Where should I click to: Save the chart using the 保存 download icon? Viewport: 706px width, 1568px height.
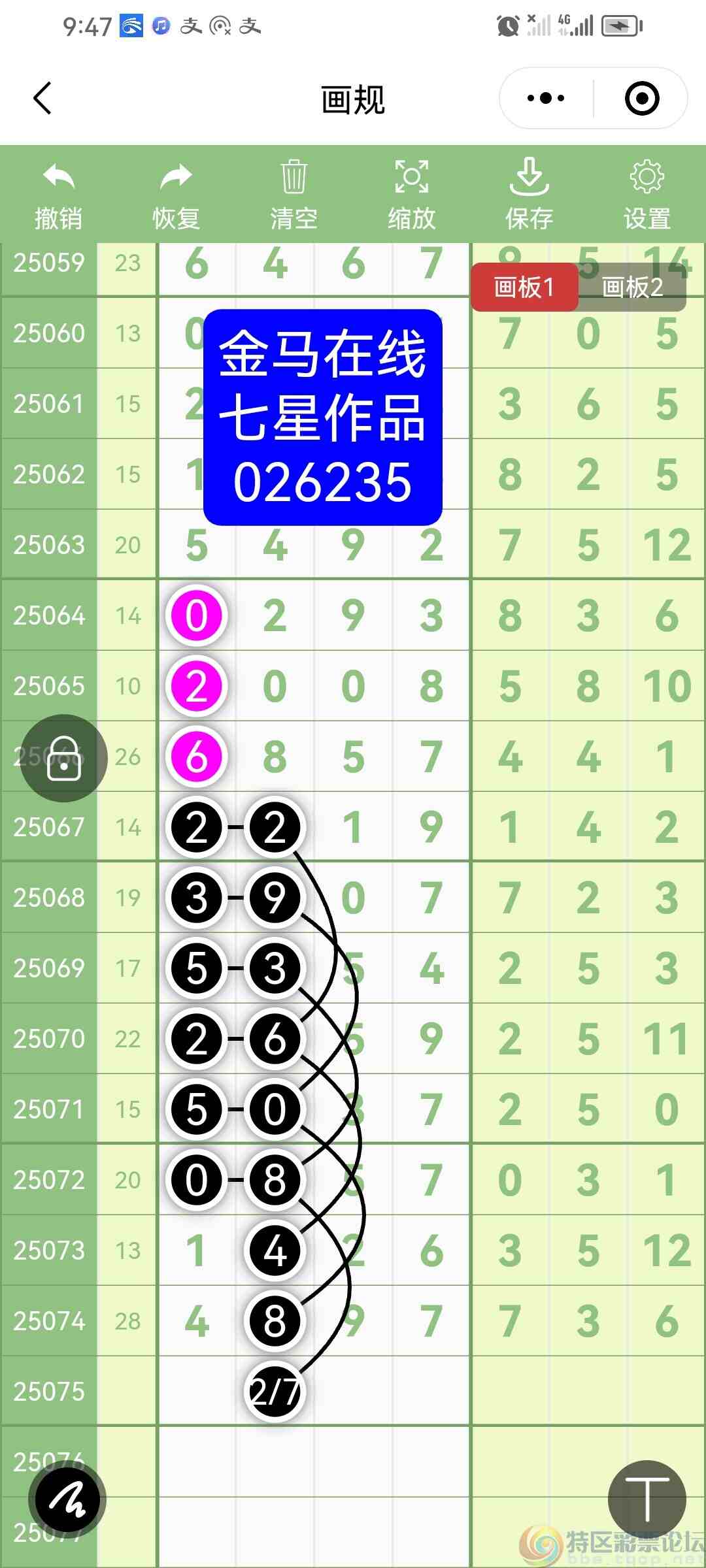tap(531, 180)
